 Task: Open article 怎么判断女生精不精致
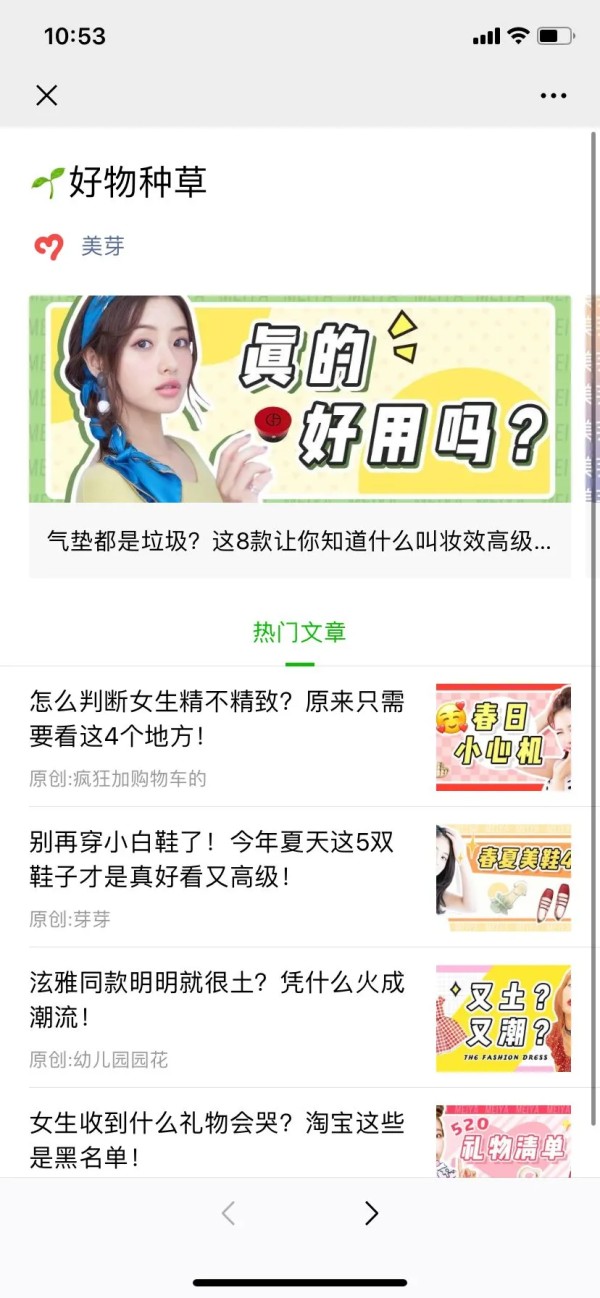(x=217, y=719)
